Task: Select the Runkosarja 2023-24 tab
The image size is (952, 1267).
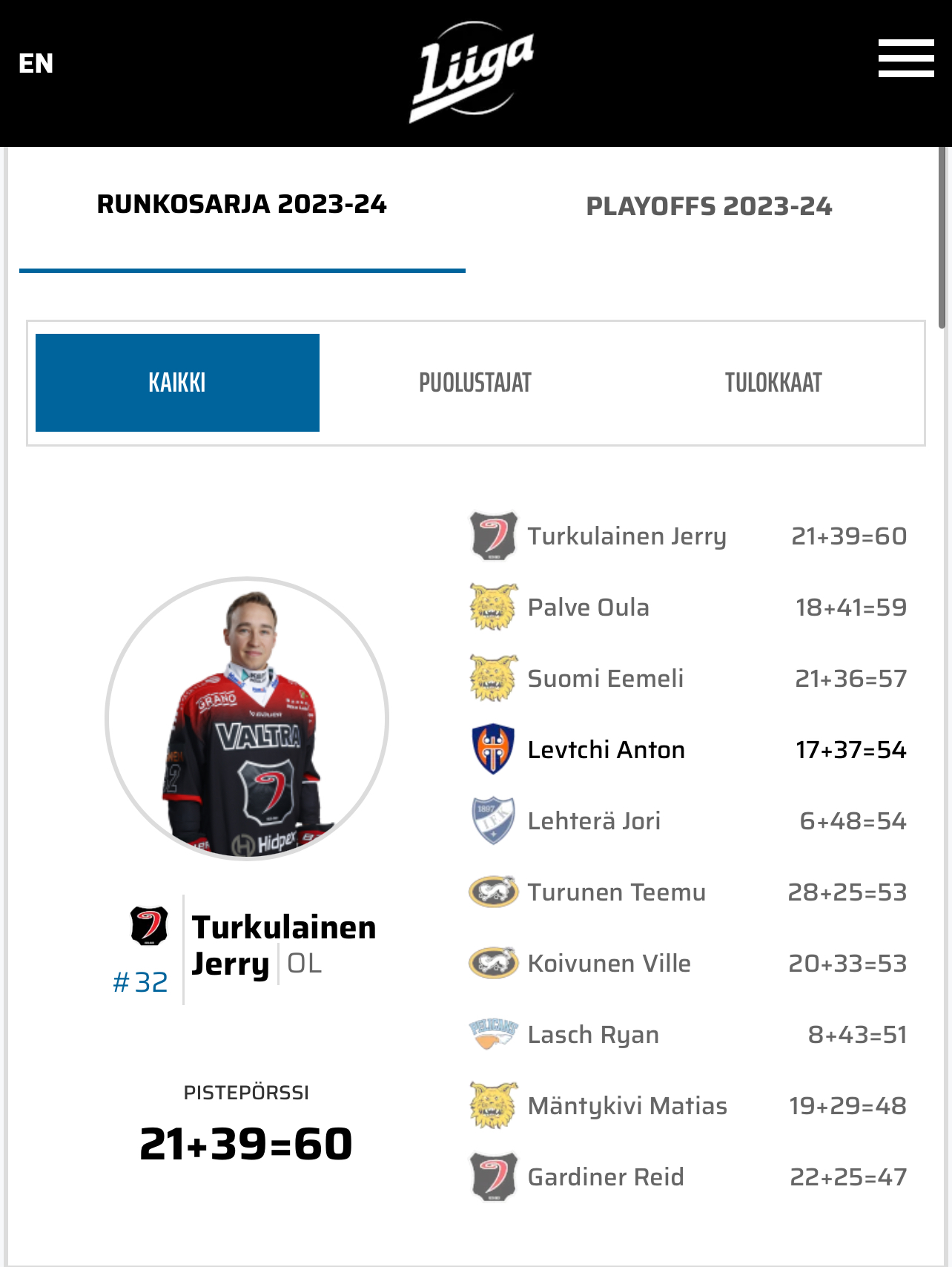Action: (x=242, y=205)
